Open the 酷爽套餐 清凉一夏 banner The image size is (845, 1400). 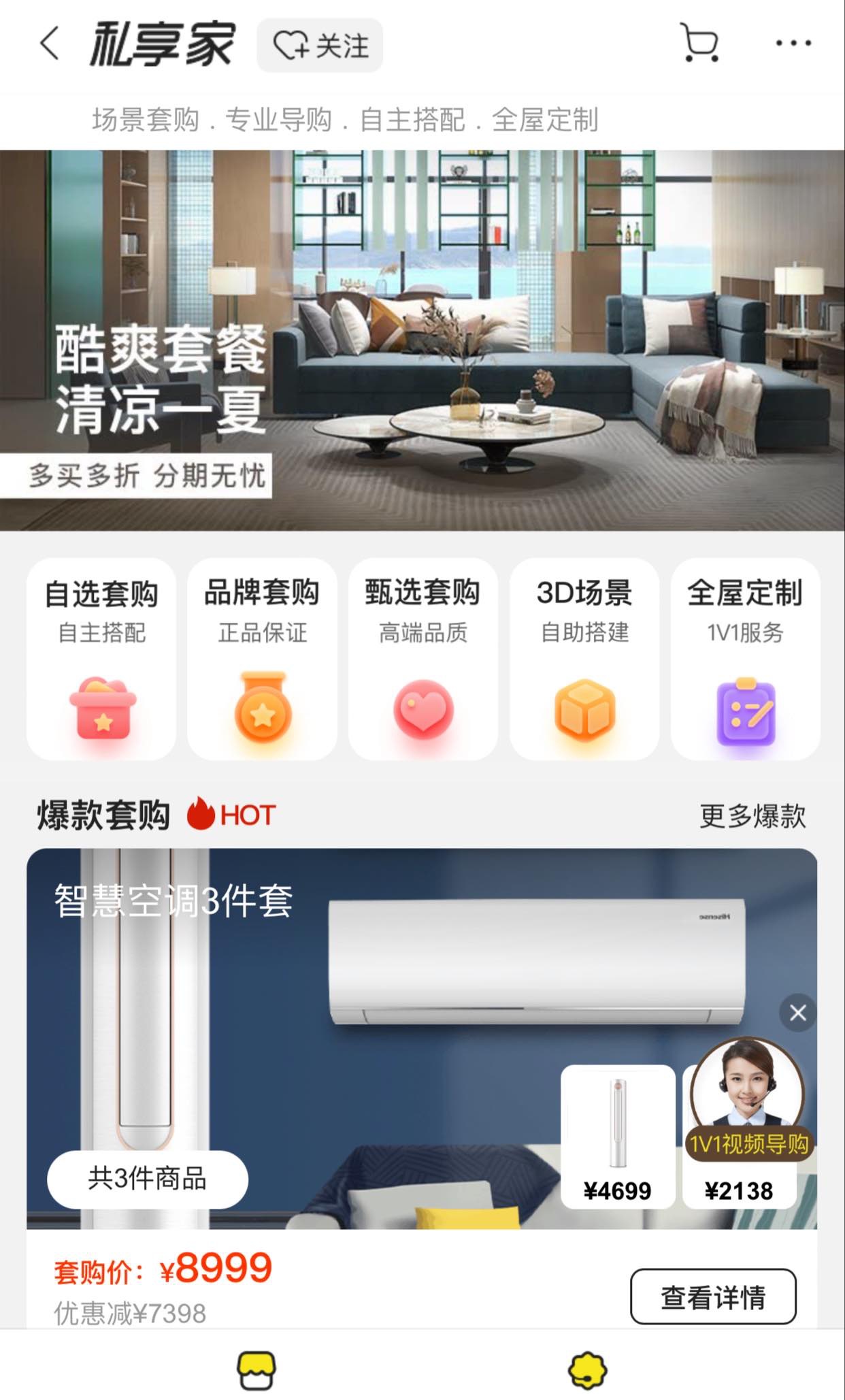tap(422, 340)
